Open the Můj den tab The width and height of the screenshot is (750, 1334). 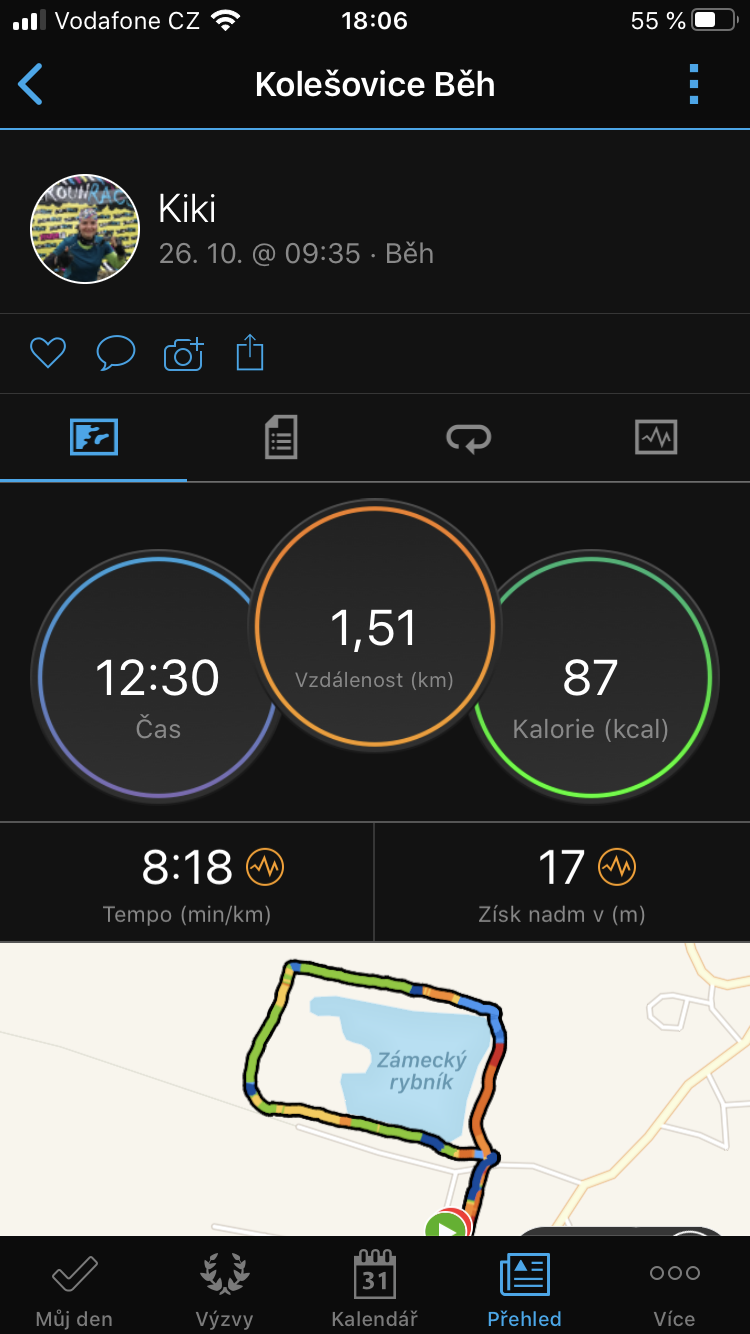click(74, 1290)
